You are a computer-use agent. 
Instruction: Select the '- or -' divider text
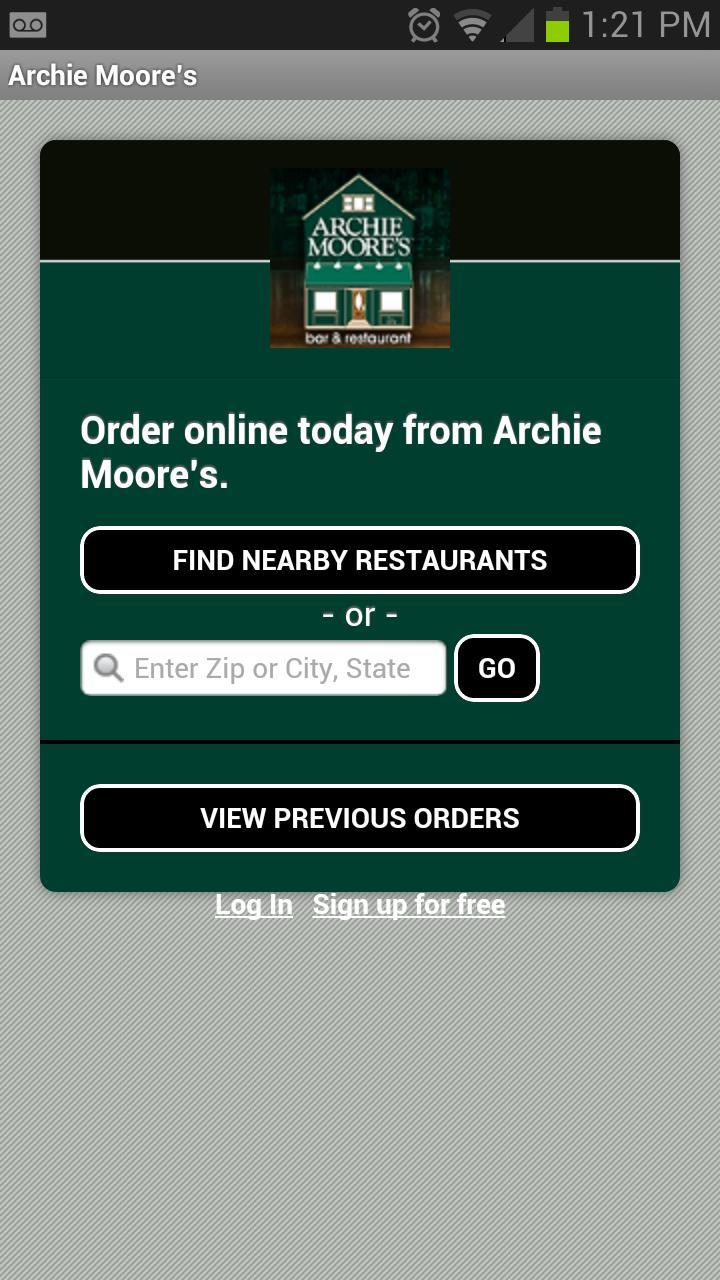pos(359,615)
